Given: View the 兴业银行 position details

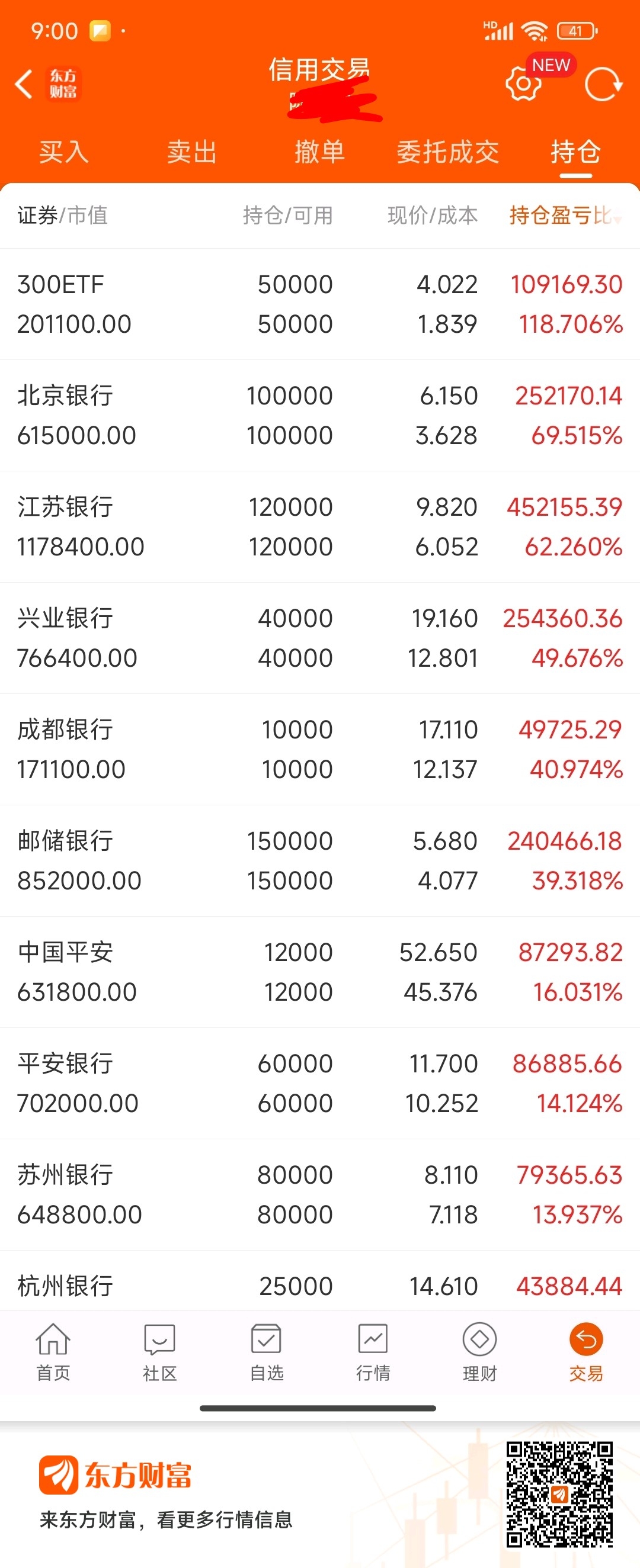Looking at the screenshot, I should [x=319, y=638].
